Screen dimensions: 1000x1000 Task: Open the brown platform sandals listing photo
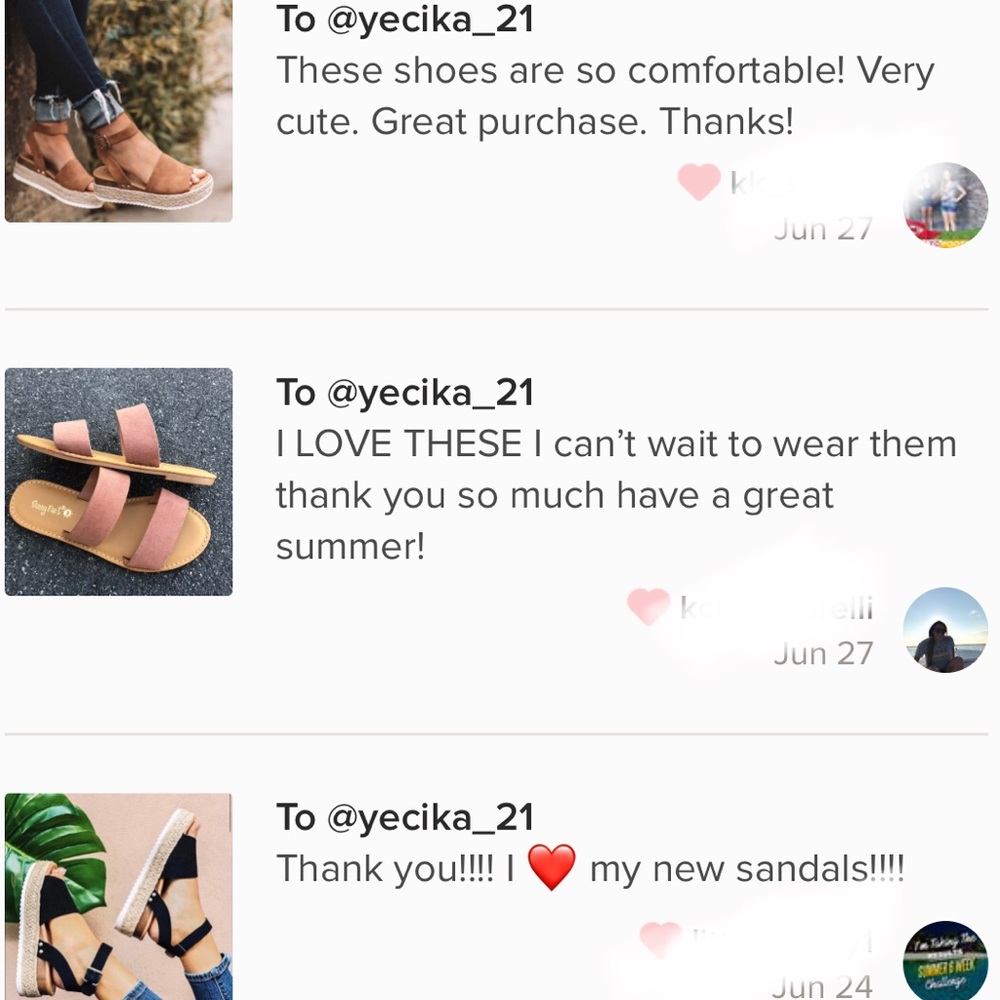click(x=118, y=110)
